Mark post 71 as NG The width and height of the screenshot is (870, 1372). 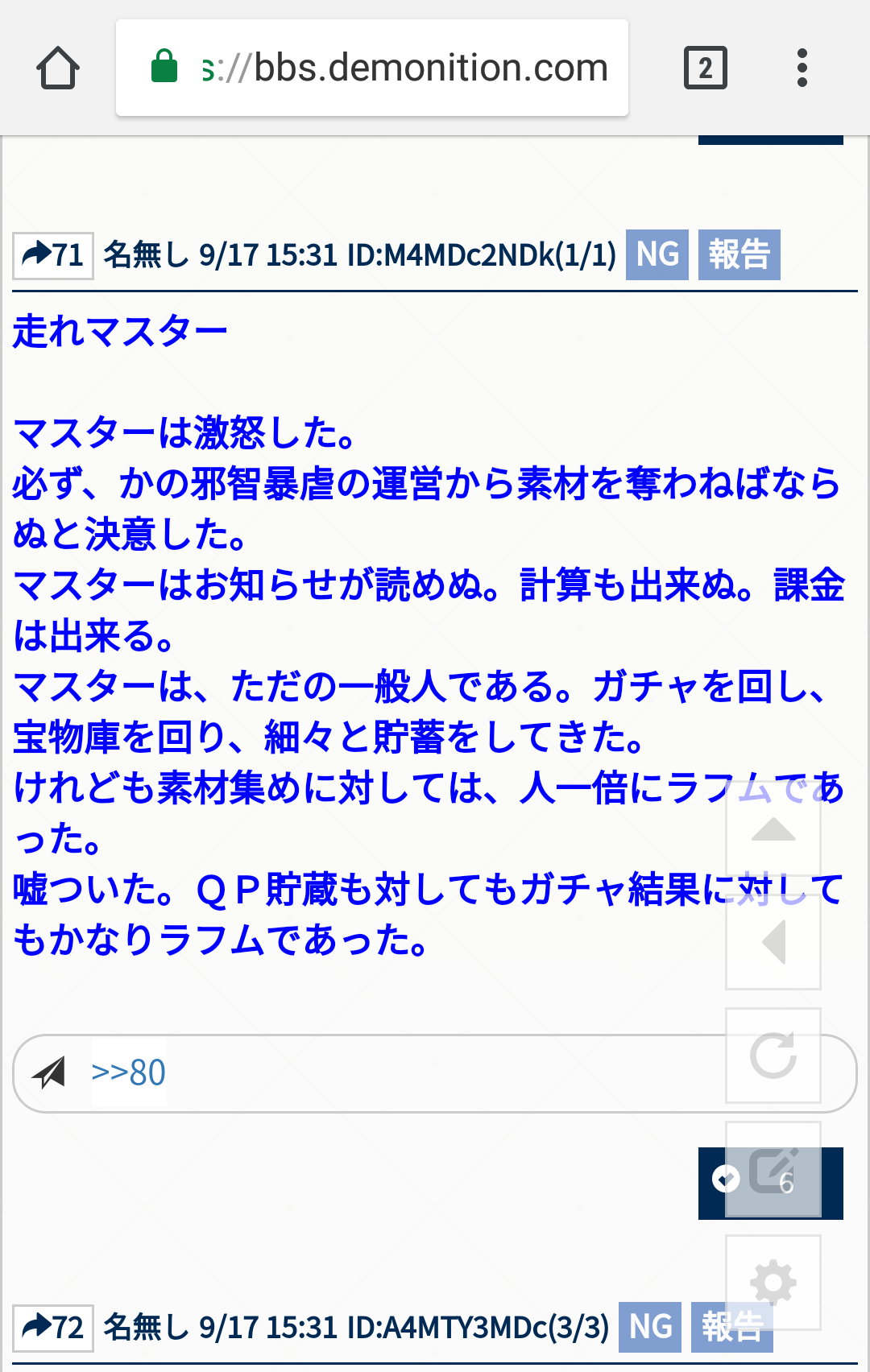[657, 255]
